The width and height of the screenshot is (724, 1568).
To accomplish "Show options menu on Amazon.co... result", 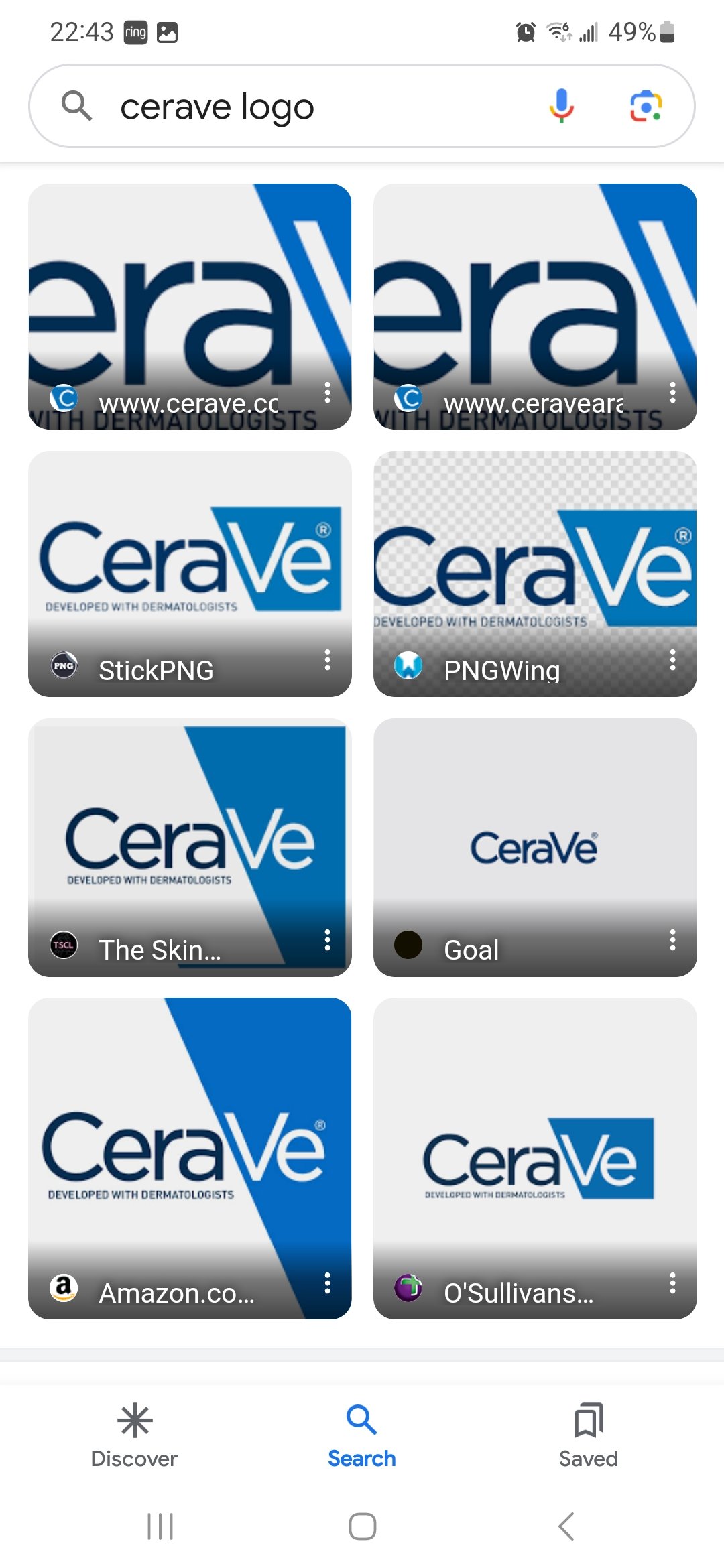I will pos(327,1283).
